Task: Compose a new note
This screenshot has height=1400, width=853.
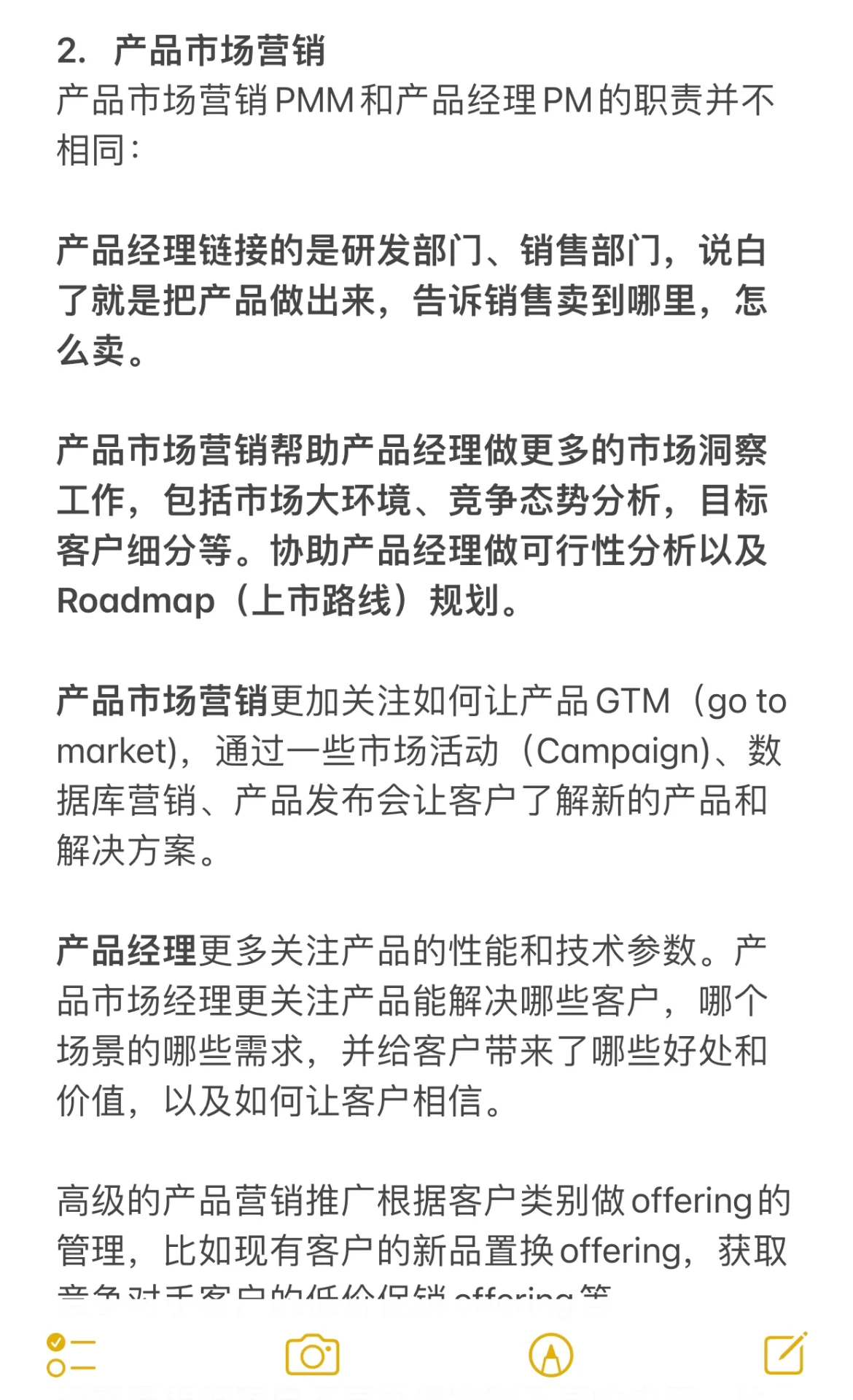Action: point(785,1354)
